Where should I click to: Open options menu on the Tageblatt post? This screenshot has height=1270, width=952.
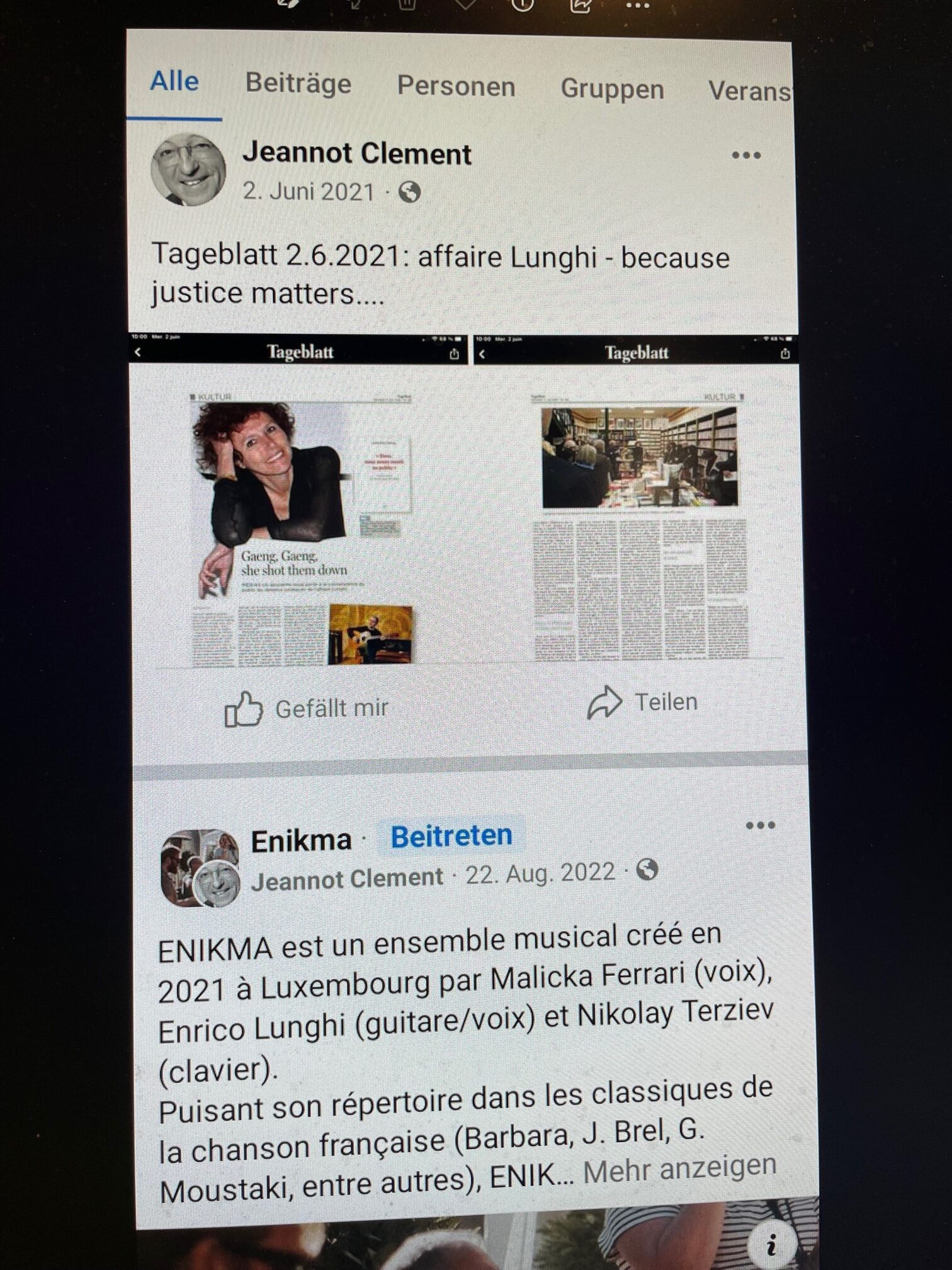[x=746, y=156]
